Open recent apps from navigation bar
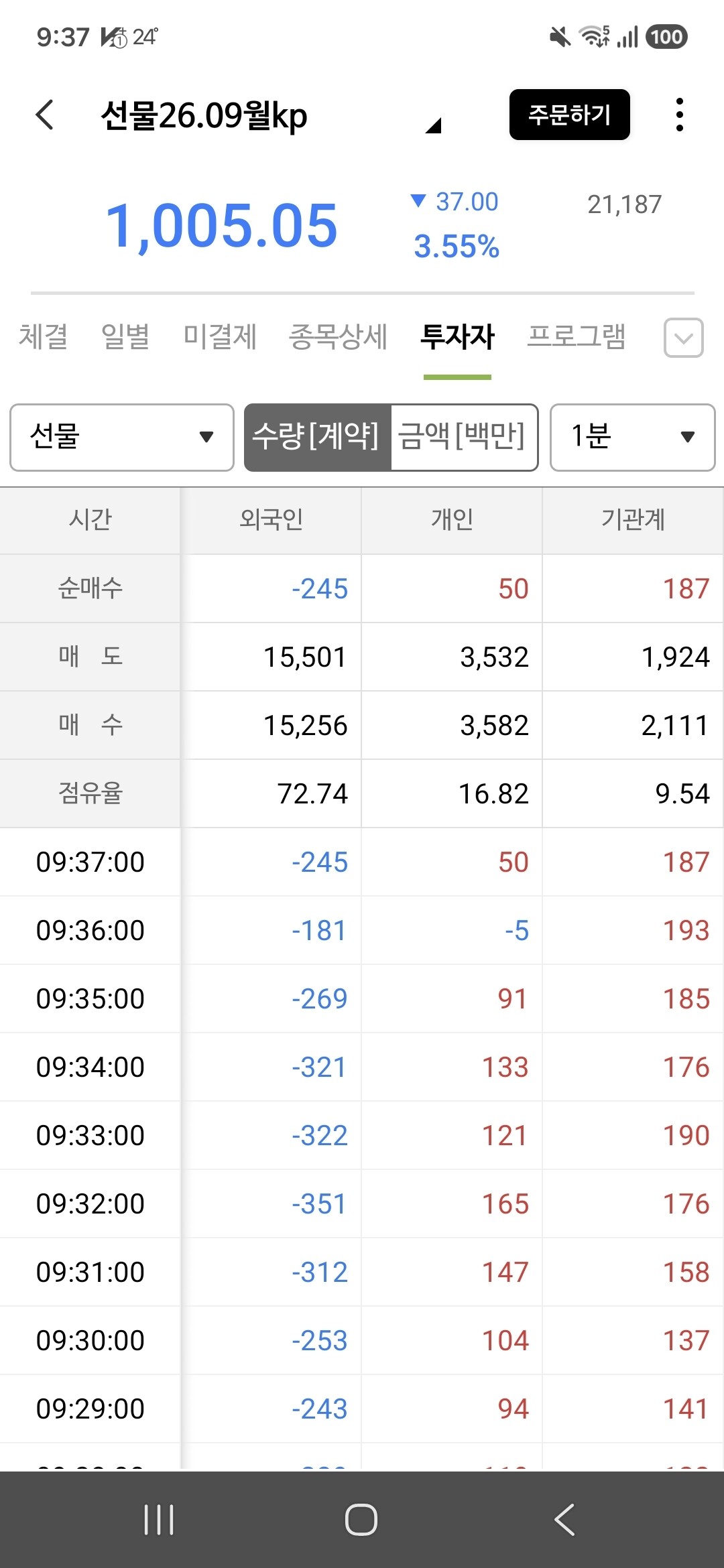Screen dimensions: 724x1568 159,1519
